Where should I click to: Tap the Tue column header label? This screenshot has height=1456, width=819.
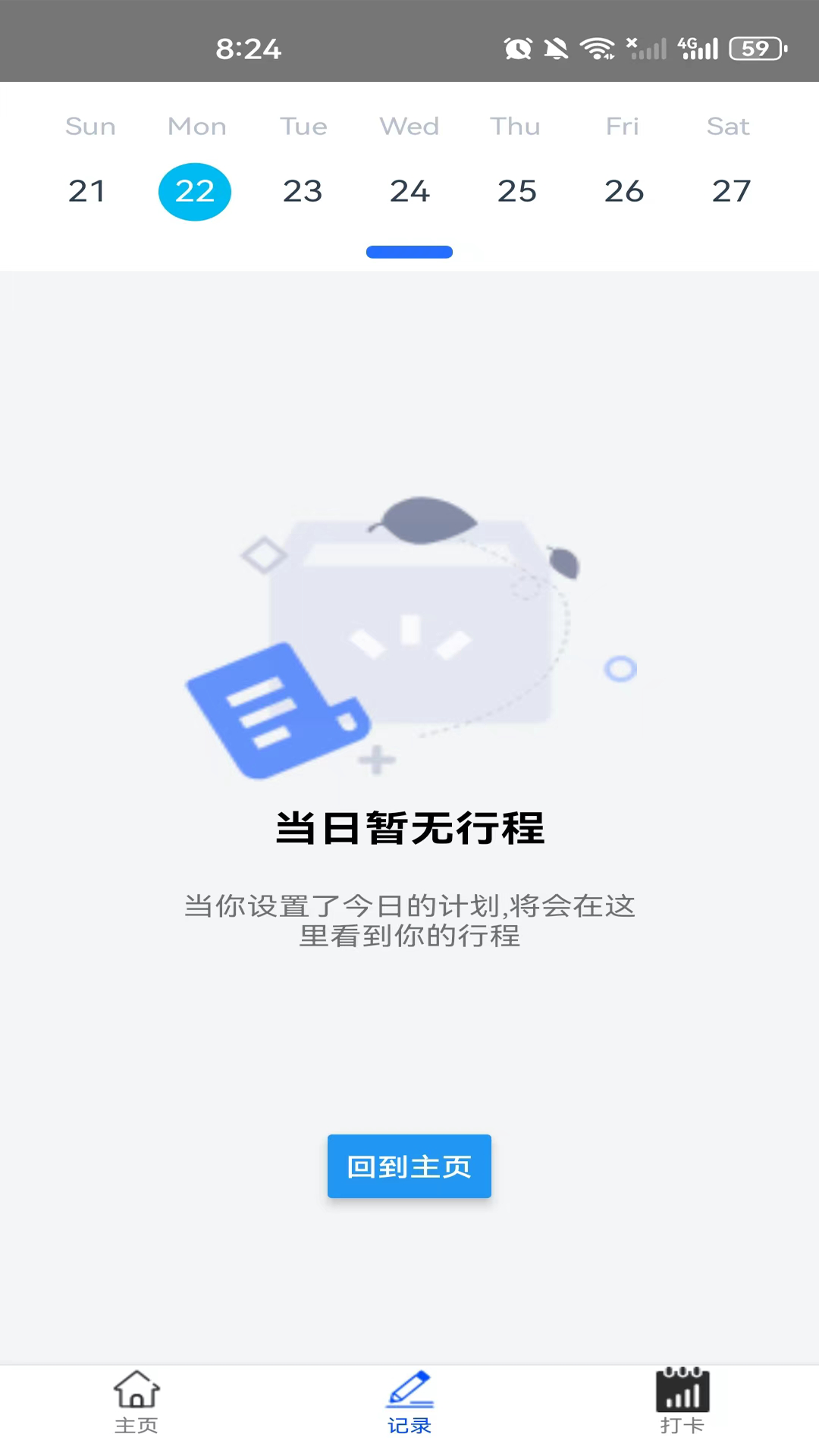click(303, 127)
